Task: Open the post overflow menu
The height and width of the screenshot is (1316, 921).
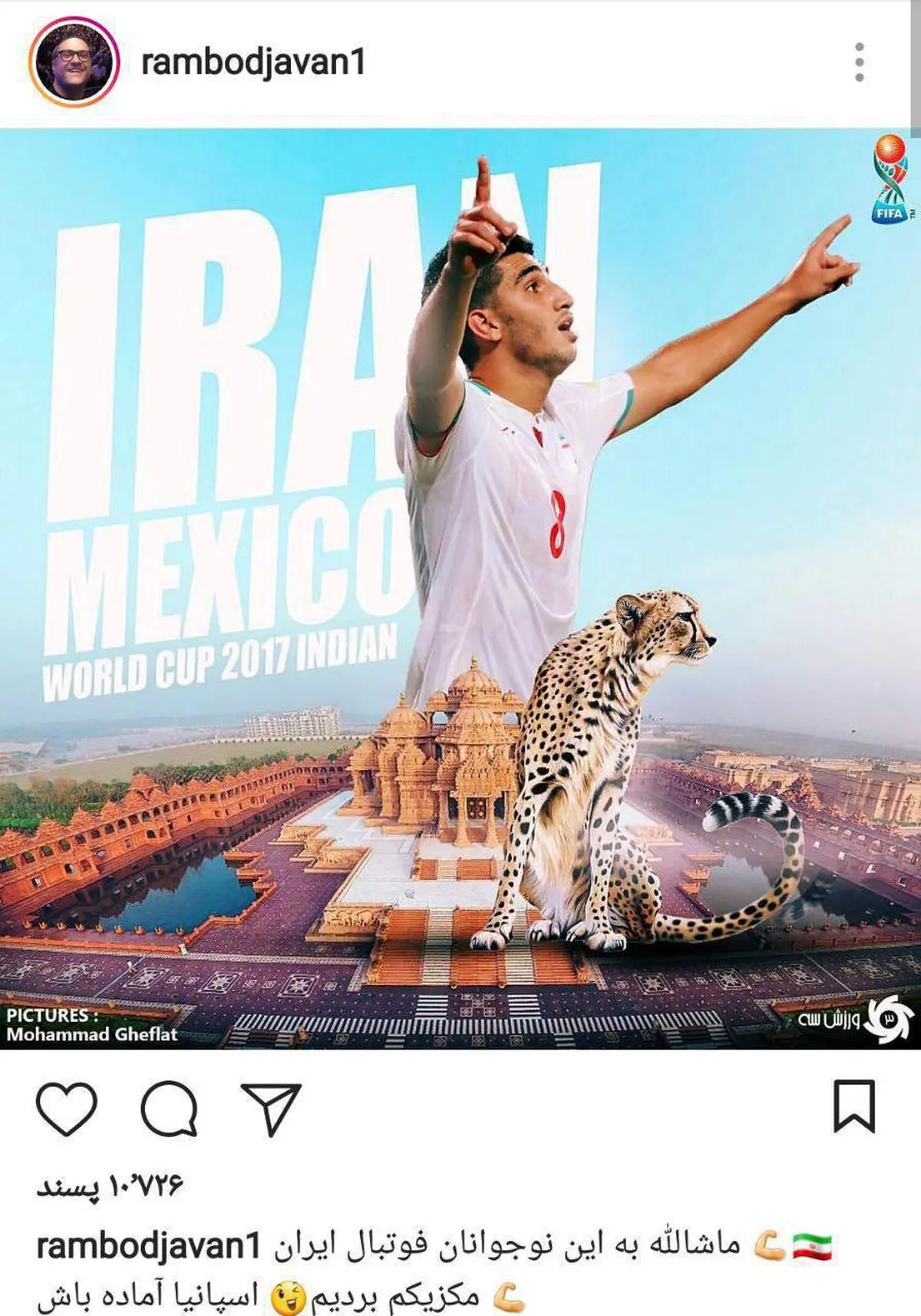Action: 859,62
